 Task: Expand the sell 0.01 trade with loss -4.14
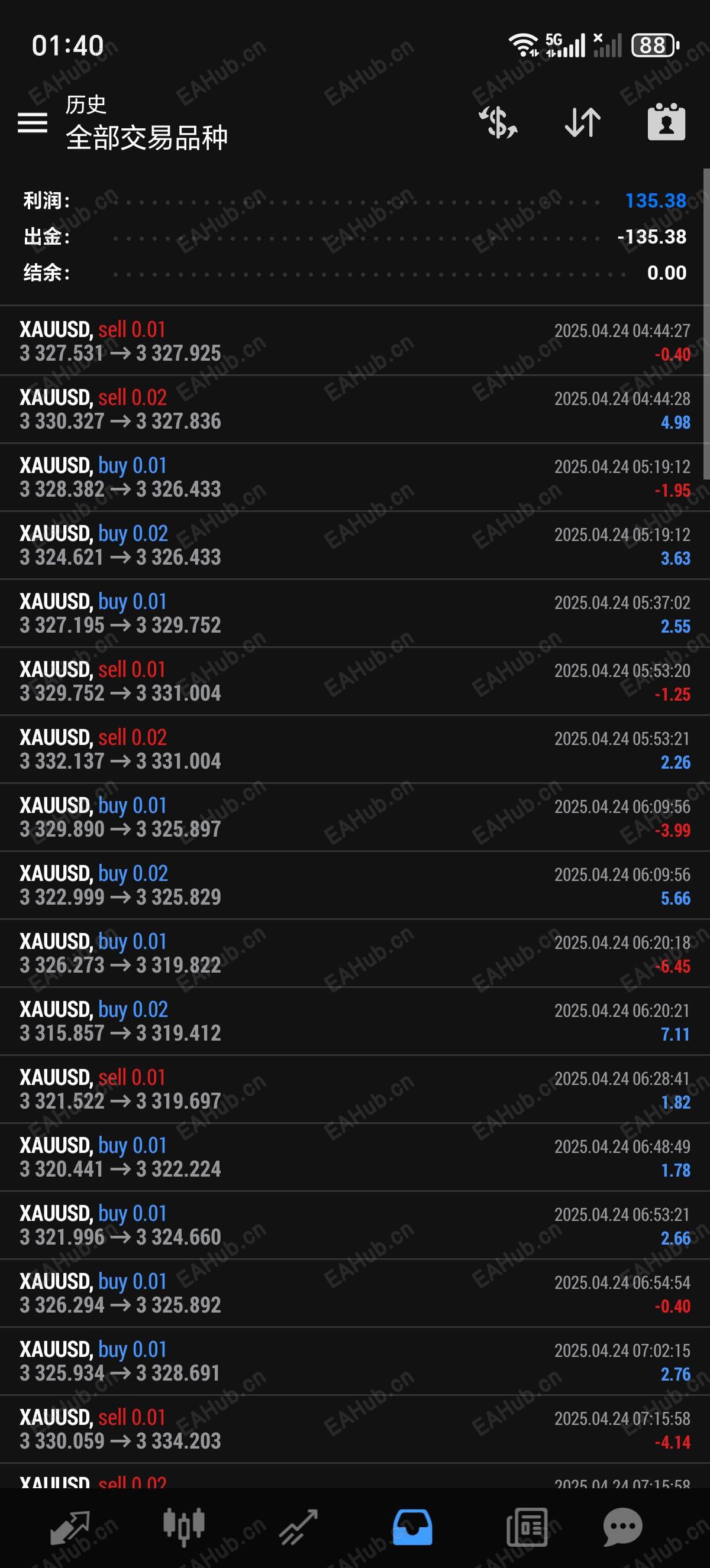tap(355, 1428)
